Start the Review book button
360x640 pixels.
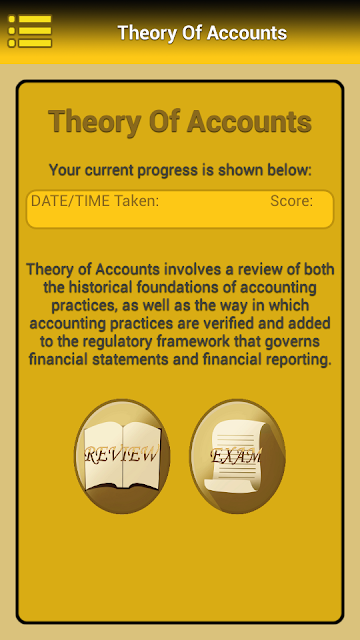click(122, 456)
